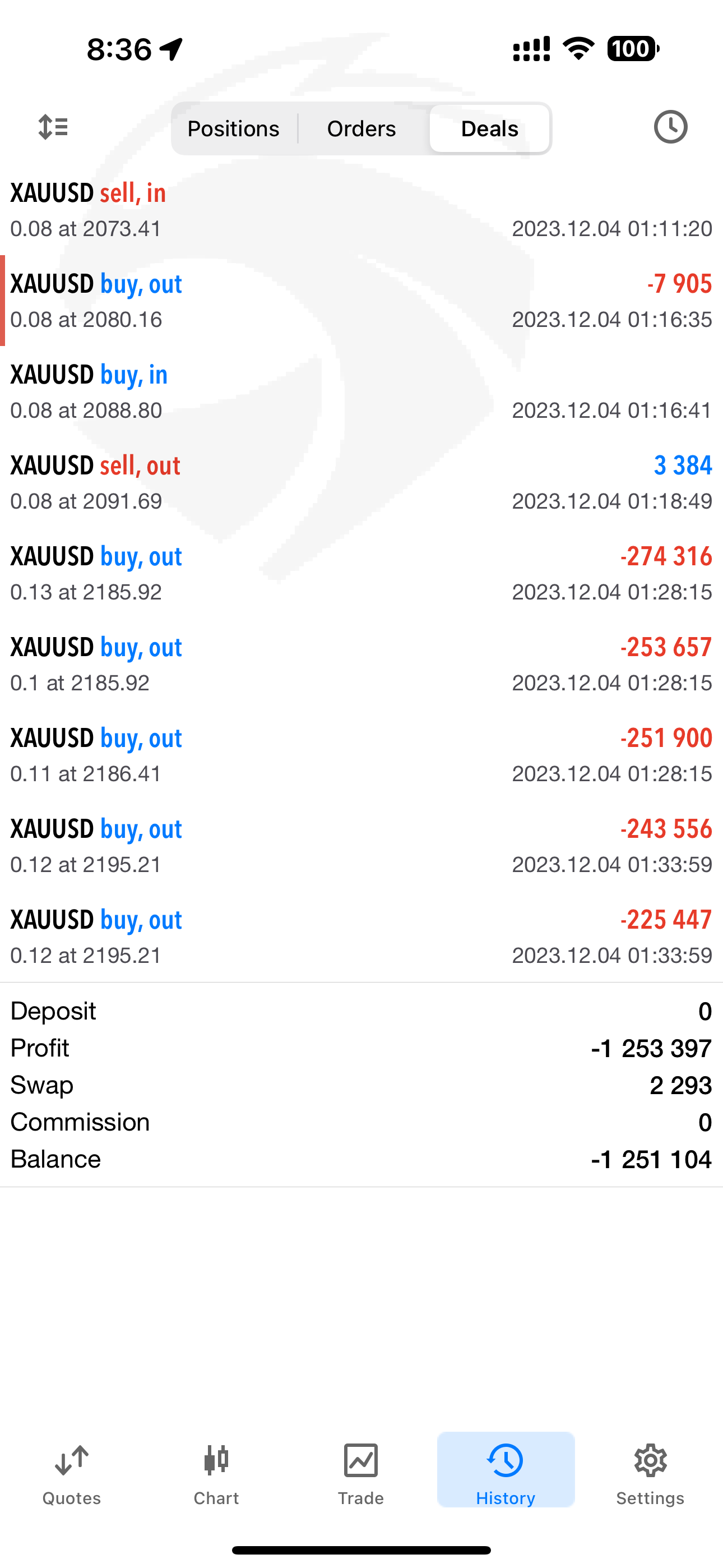Open the deal with loss -274 316
The image size is (723, 1568).
361,573
